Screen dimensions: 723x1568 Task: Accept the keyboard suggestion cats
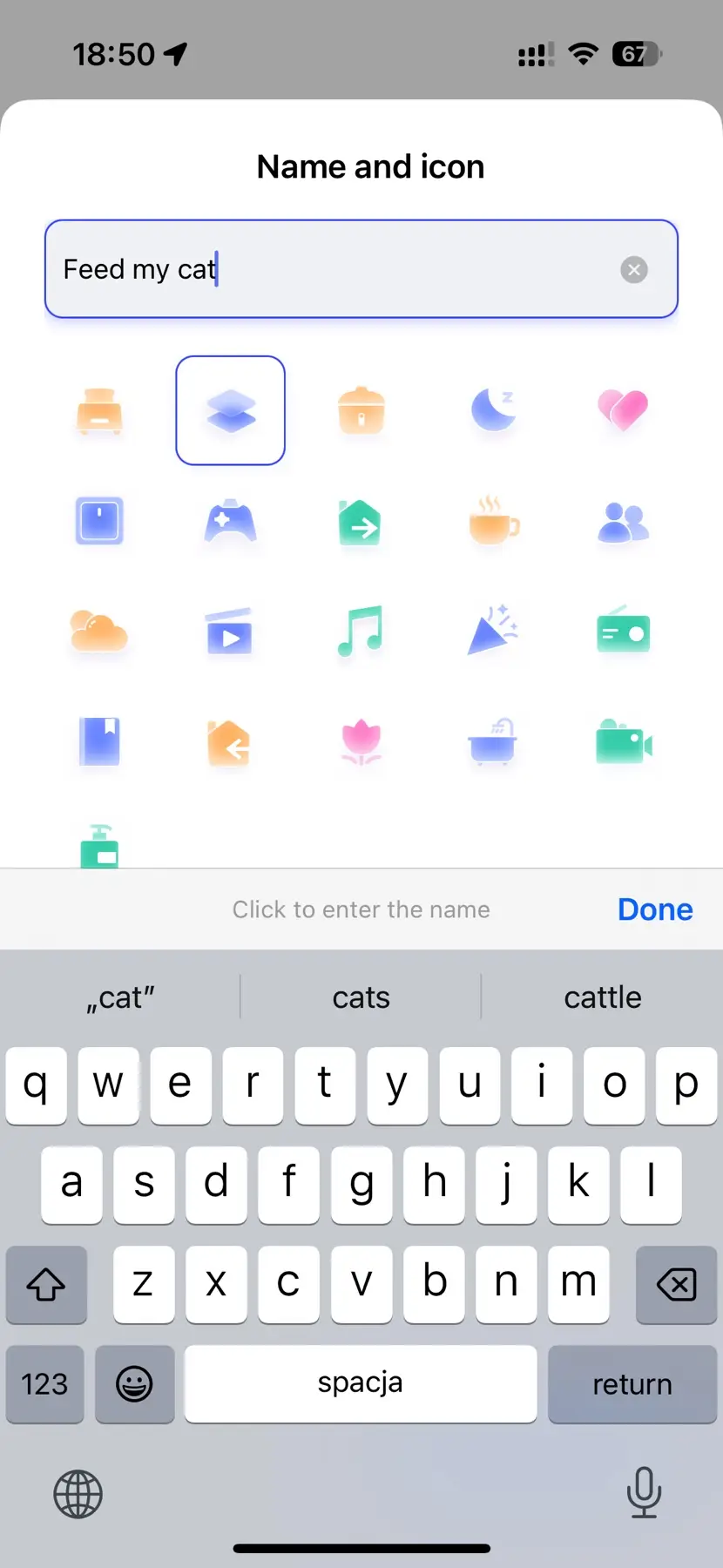361,997
